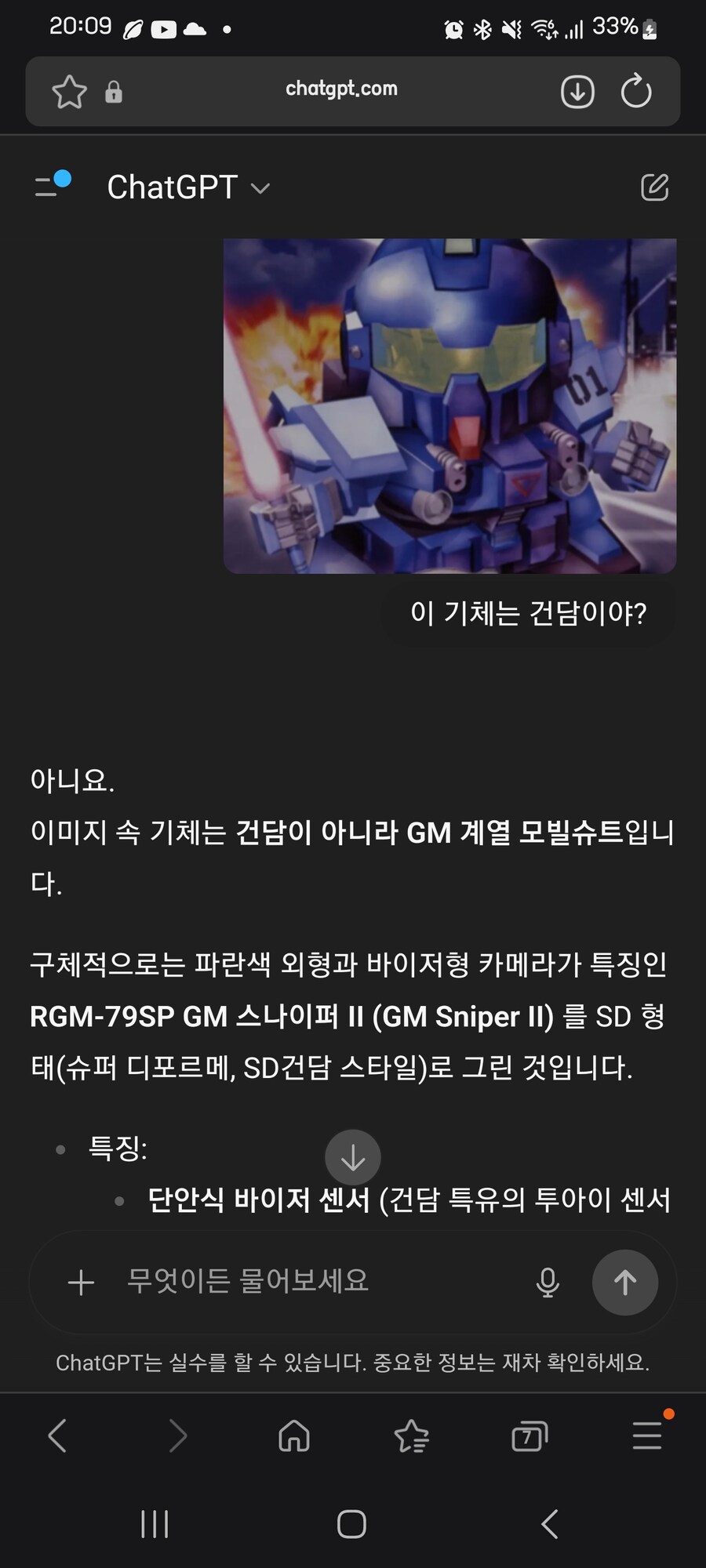The width and height of the screenshot is (706, 1568).
Task: Open the uploaded robot image
Action: click(x=449, y=405)
